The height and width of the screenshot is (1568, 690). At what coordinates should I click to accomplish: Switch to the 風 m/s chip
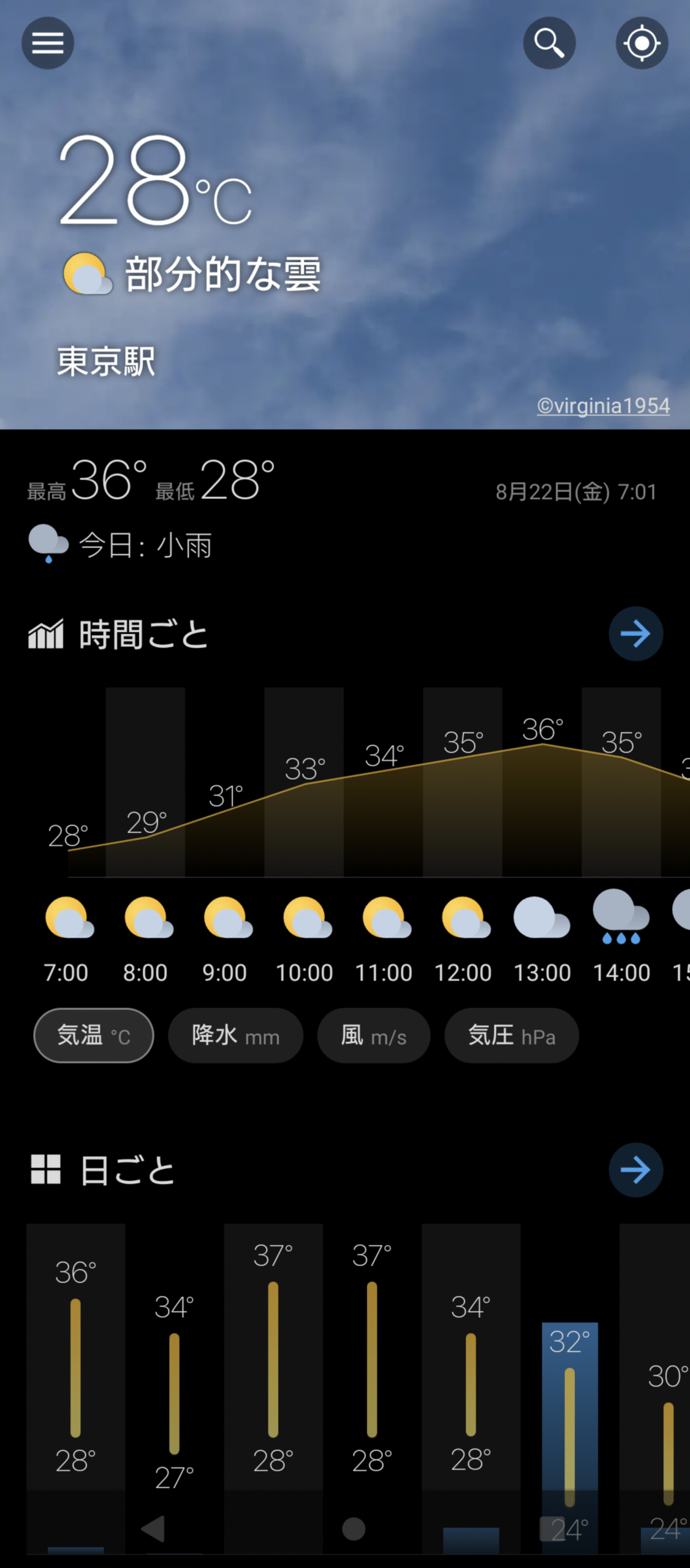click(374, 1035)
